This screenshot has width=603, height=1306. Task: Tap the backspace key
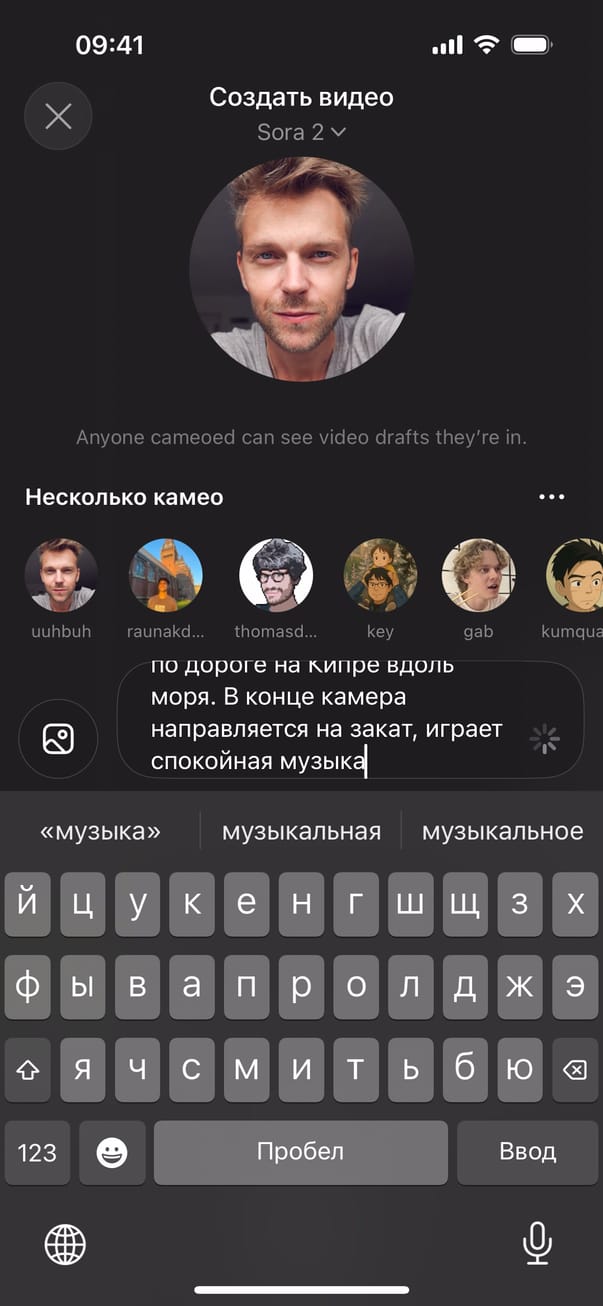coord(574,1069)
